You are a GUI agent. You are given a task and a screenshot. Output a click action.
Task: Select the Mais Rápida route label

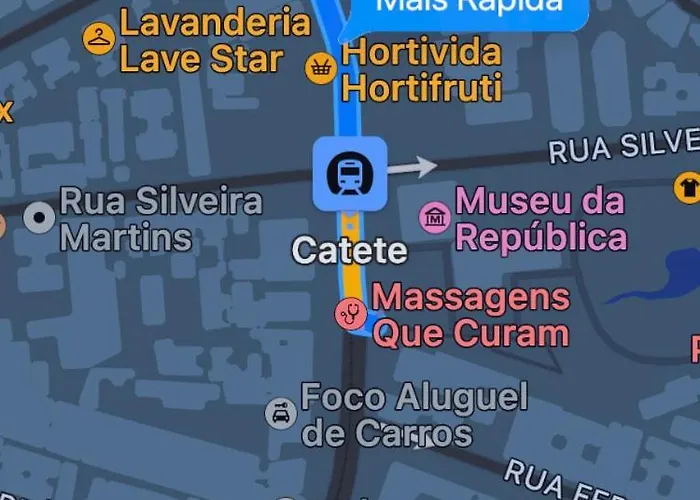[x=466, y=8]
